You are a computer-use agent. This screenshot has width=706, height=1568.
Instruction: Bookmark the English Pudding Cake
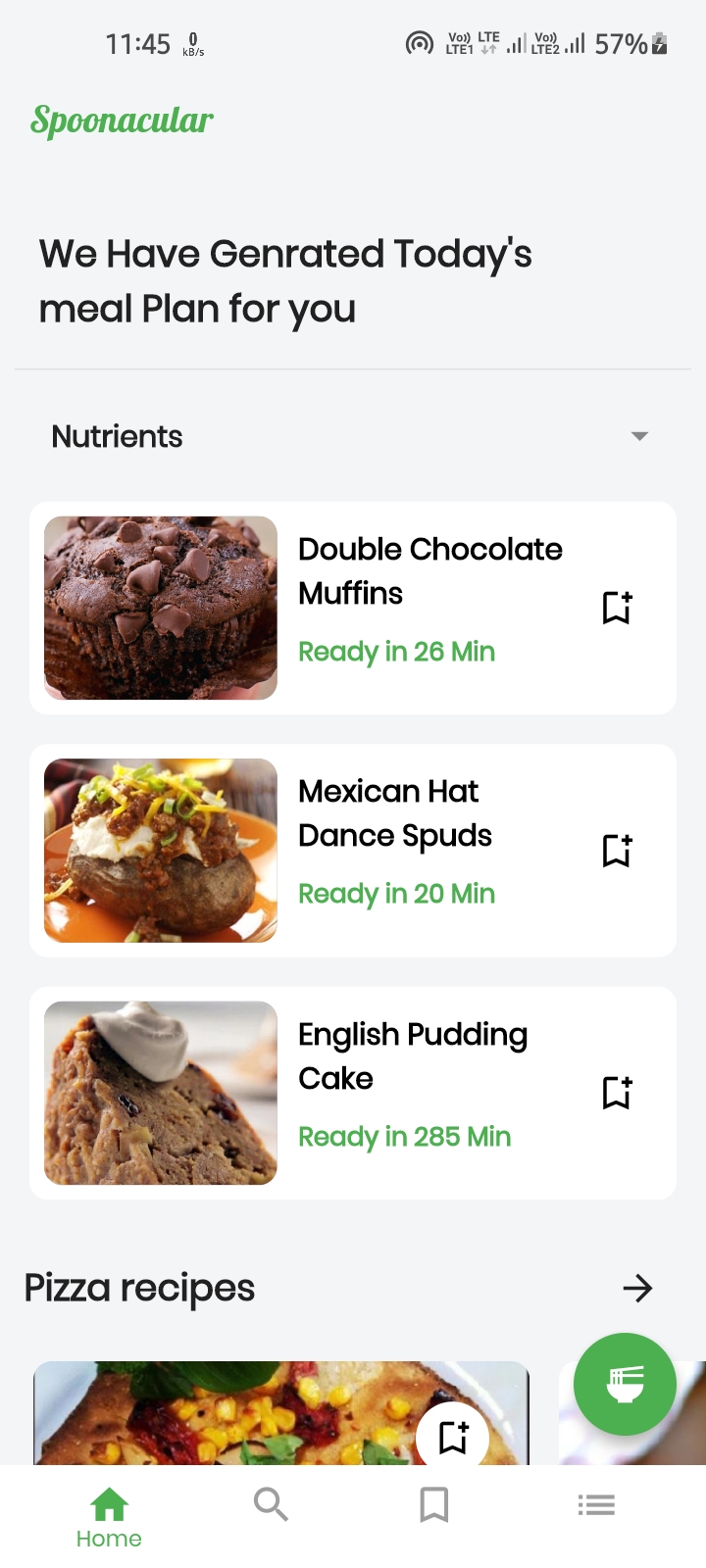(x=617, y=1092)
